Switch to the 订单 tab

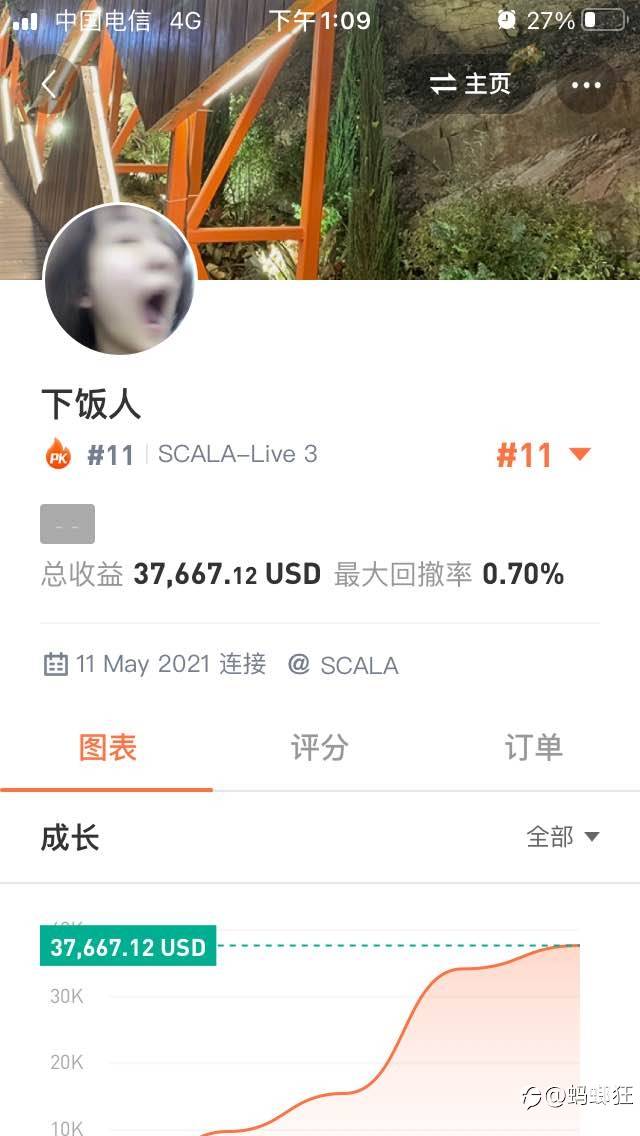[533, 748]
